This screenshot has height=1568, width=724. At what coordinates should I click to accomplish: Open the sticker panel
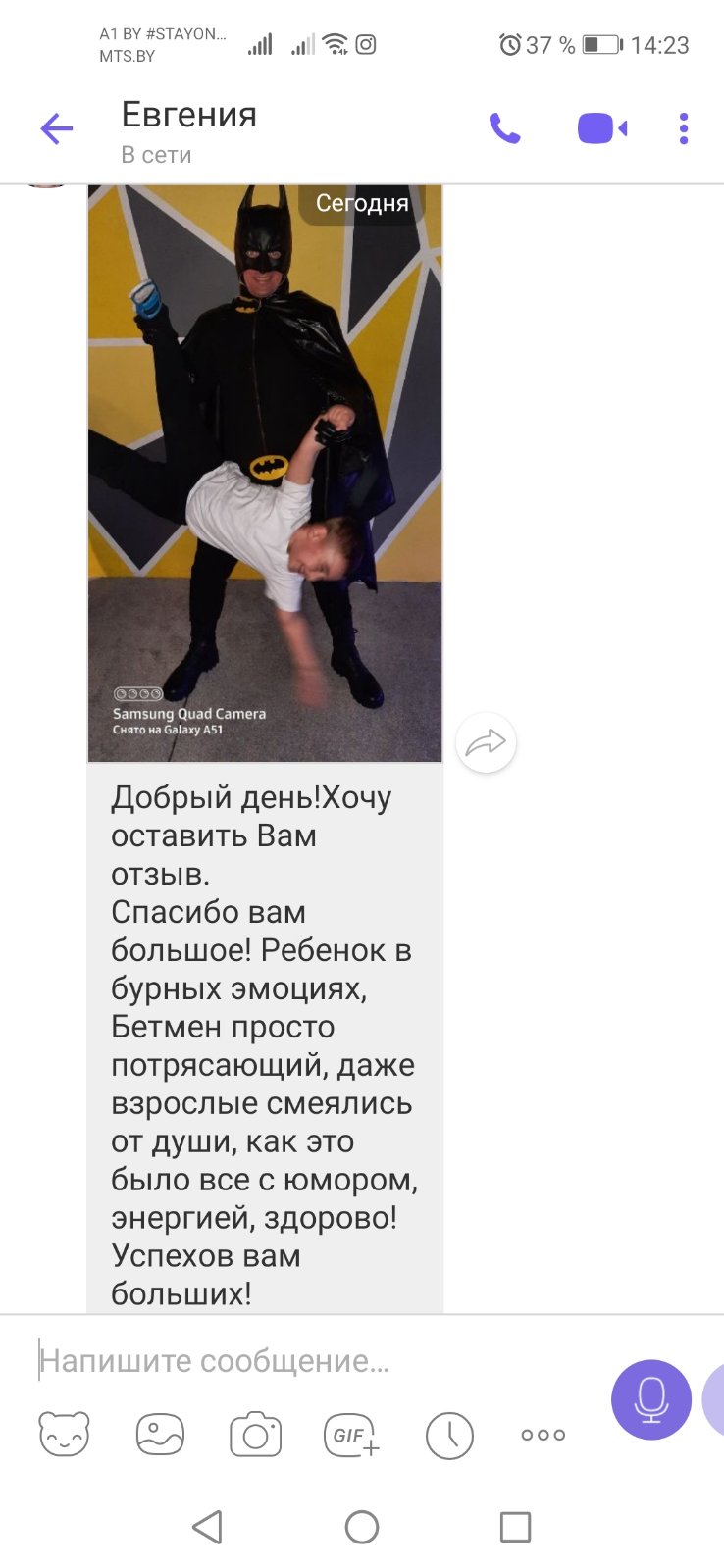(65, 1435)
